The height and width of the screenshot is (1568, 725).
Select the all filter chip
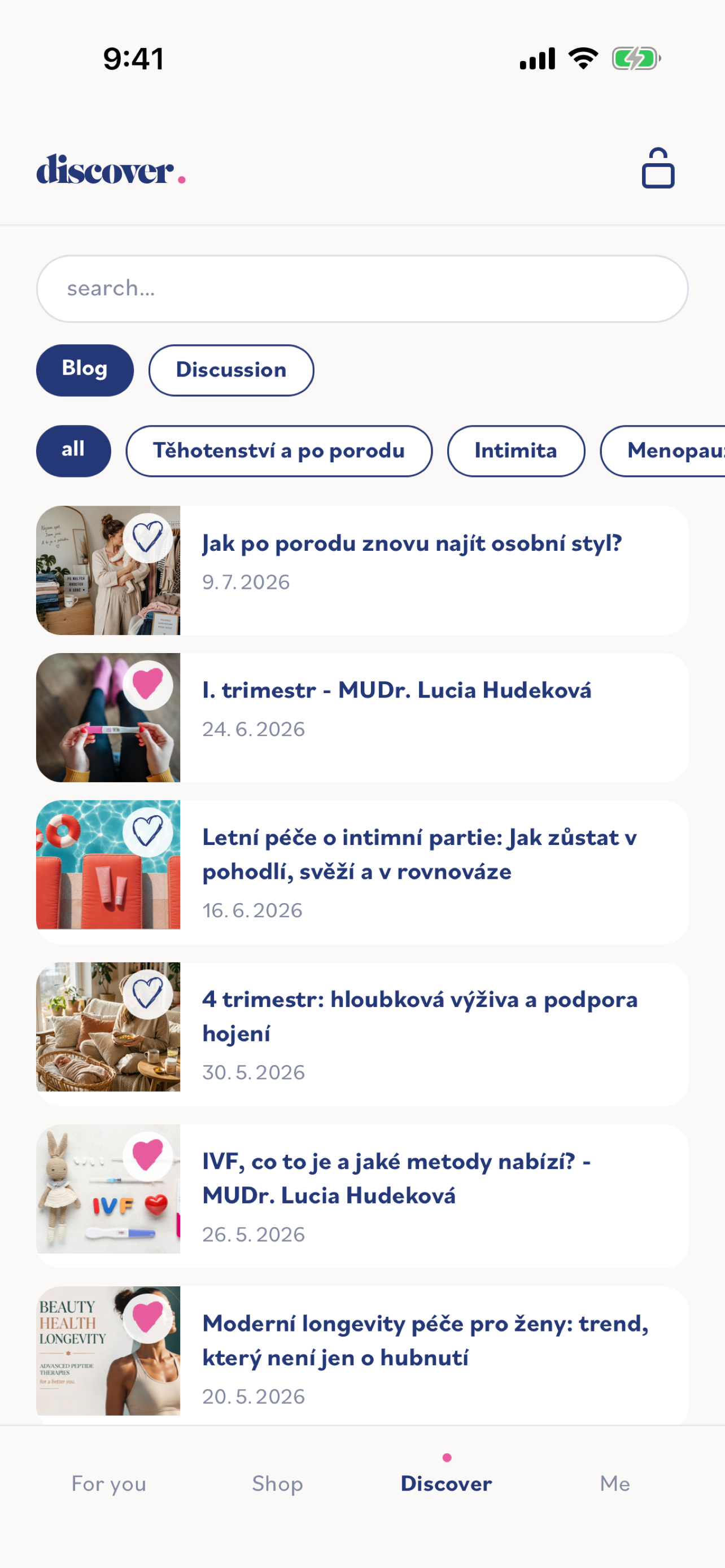click(x=73, y=450)
